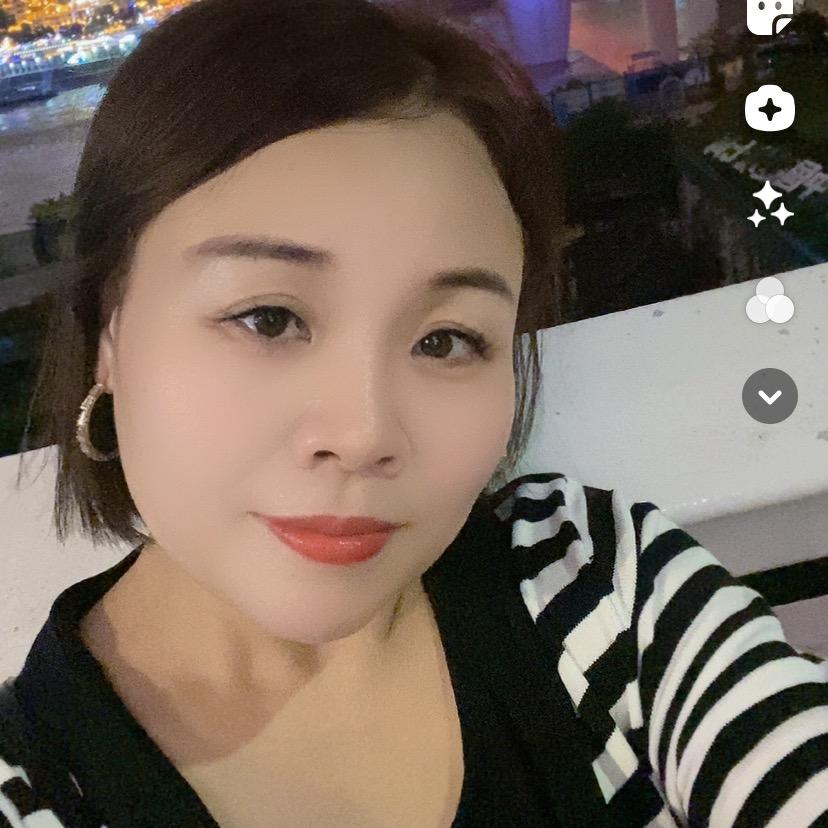
Task: Collapse the side tools with the chevron
Action: (x=769, y=396)
